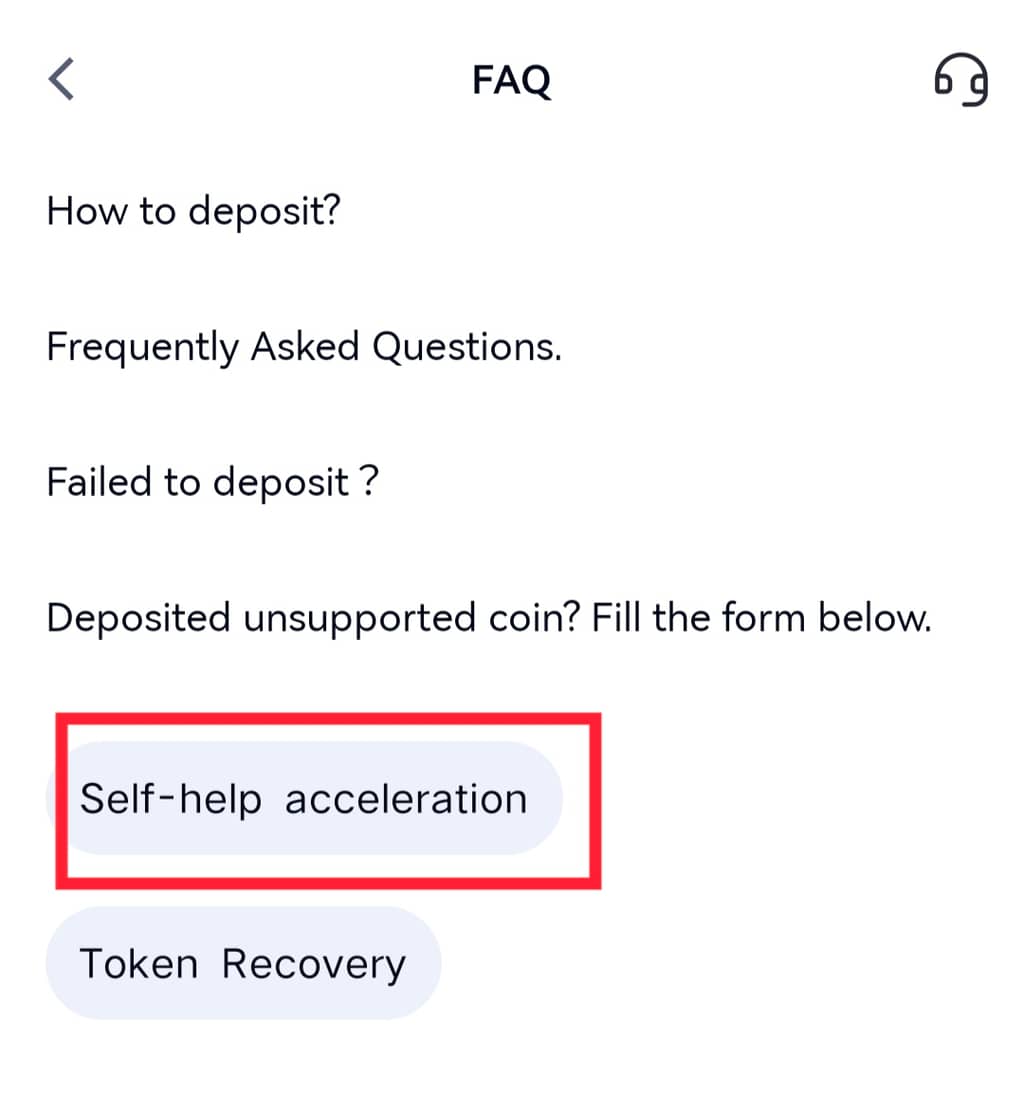Open the 'How to deposit?' question
The height and width of the screenshot is (1115, 1024).
click(x=194, y=212)
